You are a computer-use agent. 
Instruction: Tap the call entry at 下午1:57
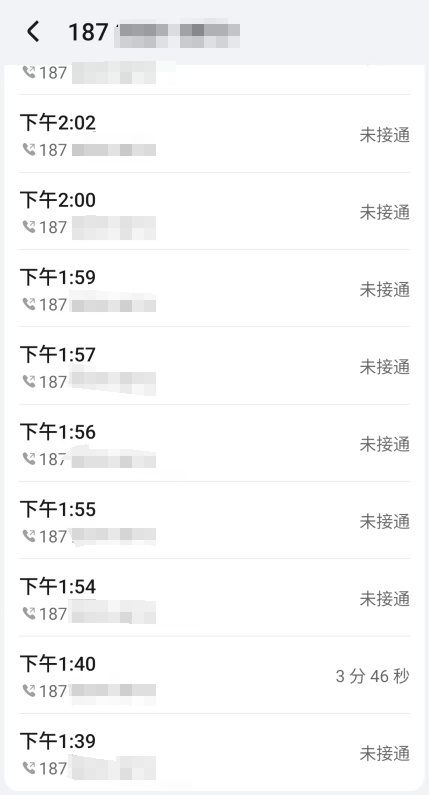214,366
